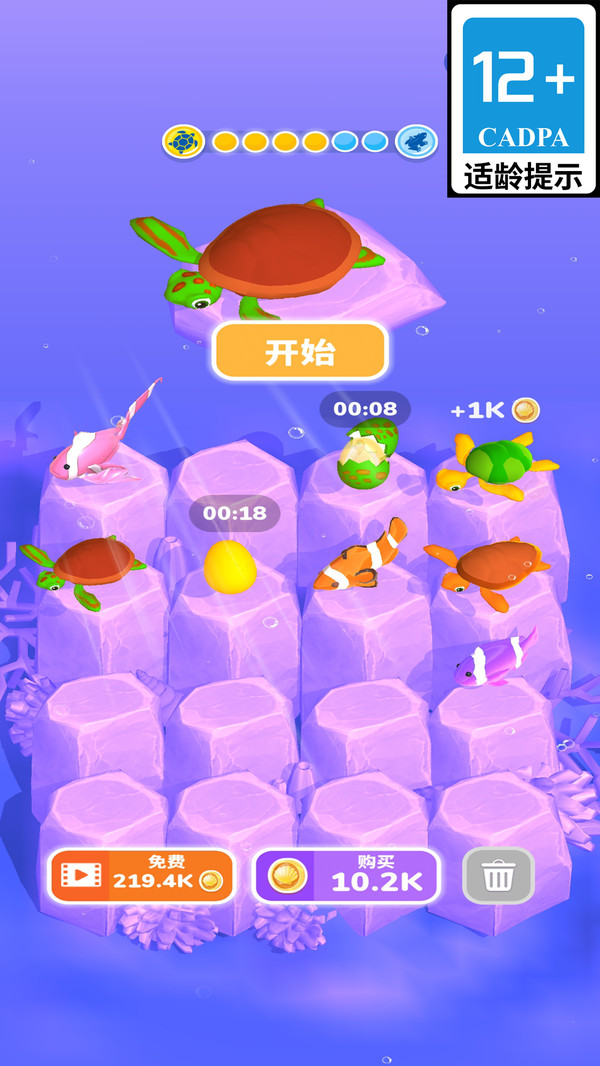Watch video for free 219.4K coins
The image size is (600, 1066).
click(141, 876)
